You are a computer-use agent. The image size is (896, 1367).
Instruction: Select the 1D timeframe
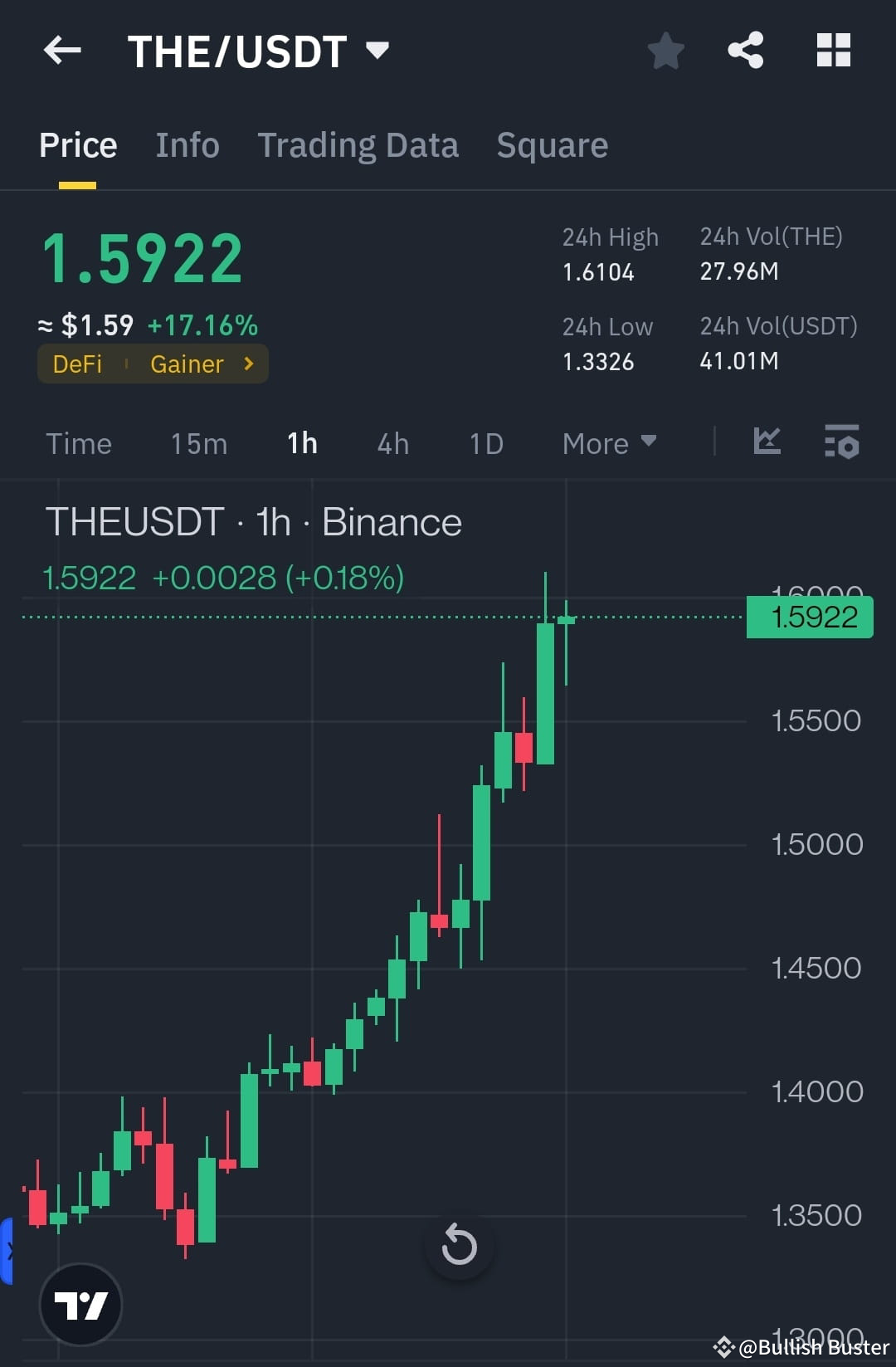[x=485, y=443]
